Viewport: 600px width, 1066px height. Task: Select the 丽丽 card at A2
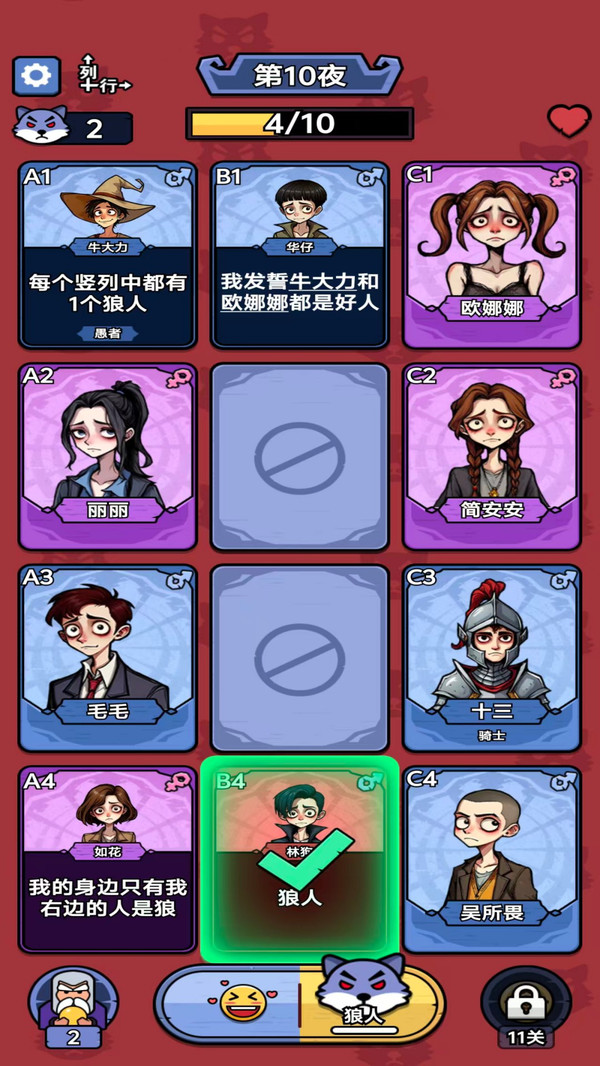[108, 456]
